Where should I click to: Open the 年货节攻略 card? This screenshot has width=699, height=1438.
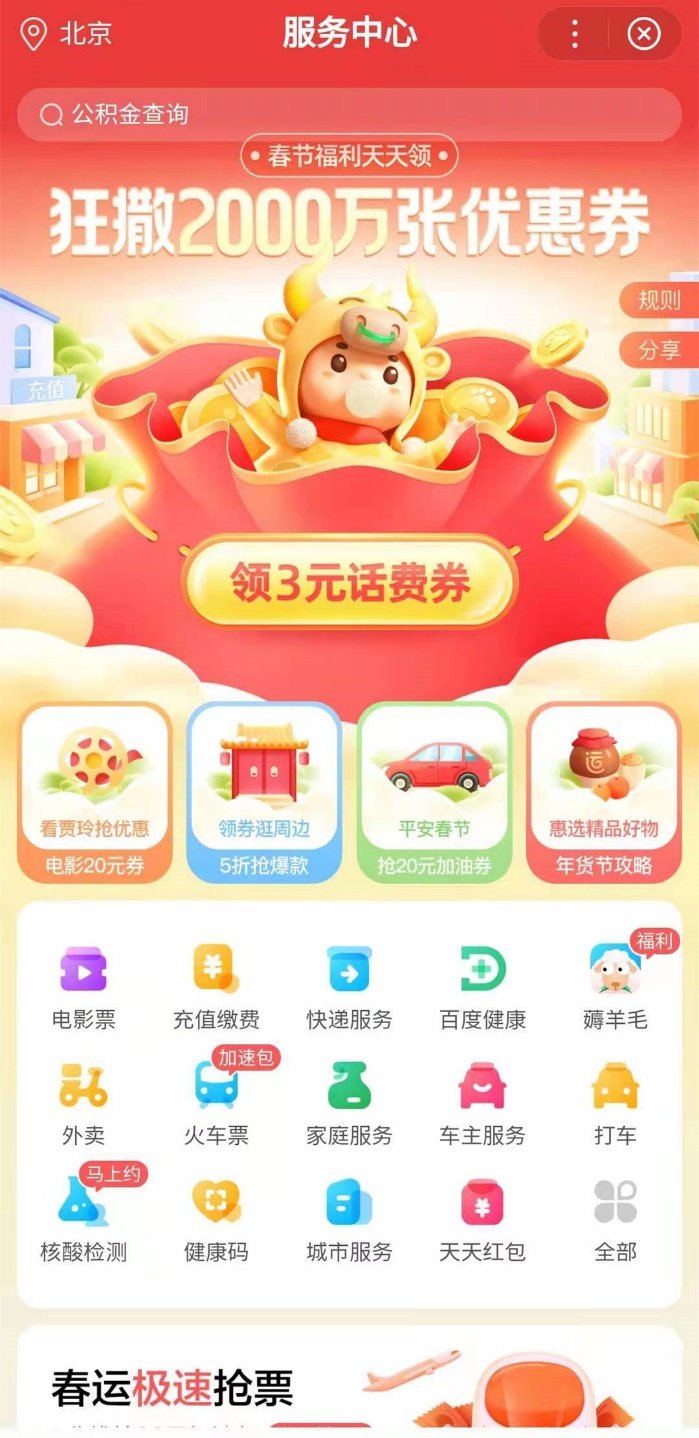click(603, 790)
